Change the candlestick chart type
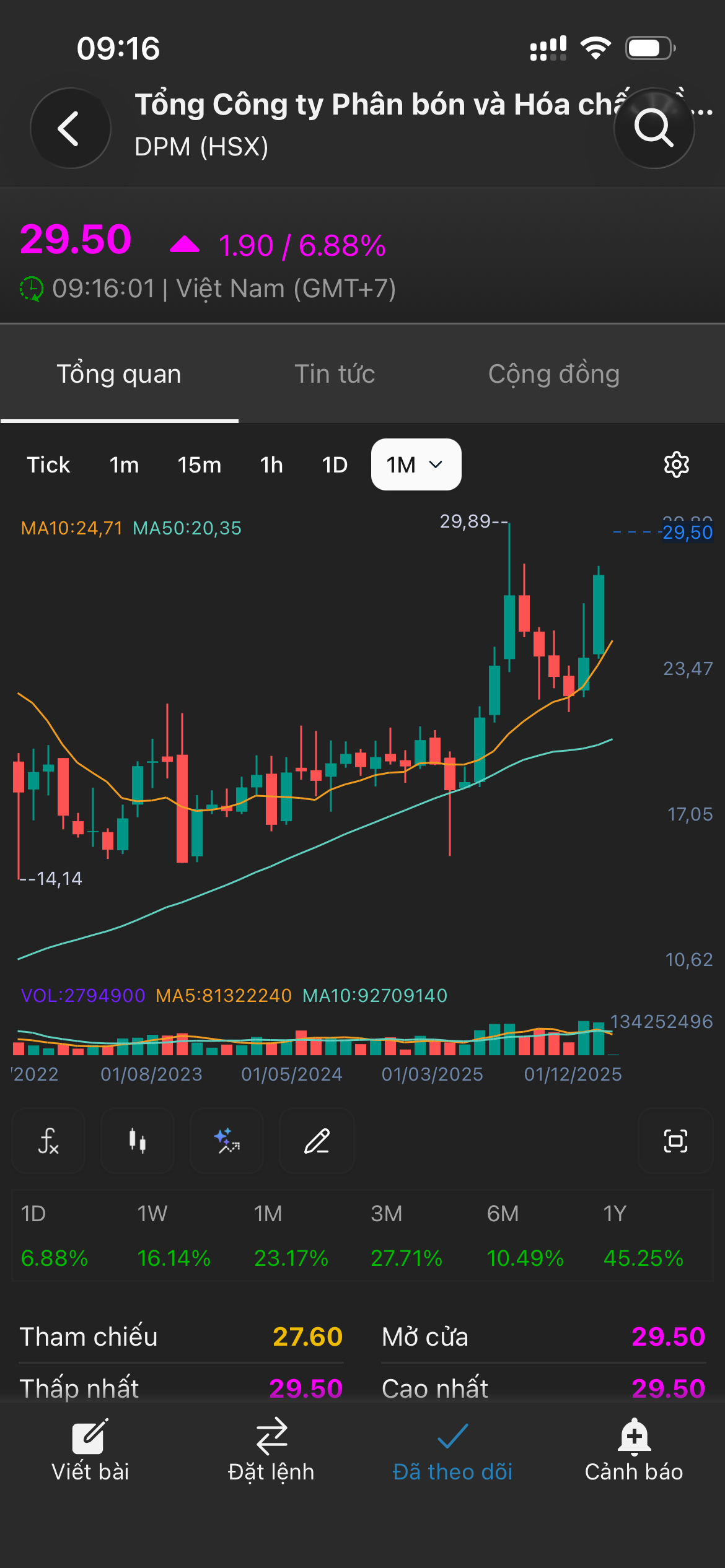 point(138,1141)
